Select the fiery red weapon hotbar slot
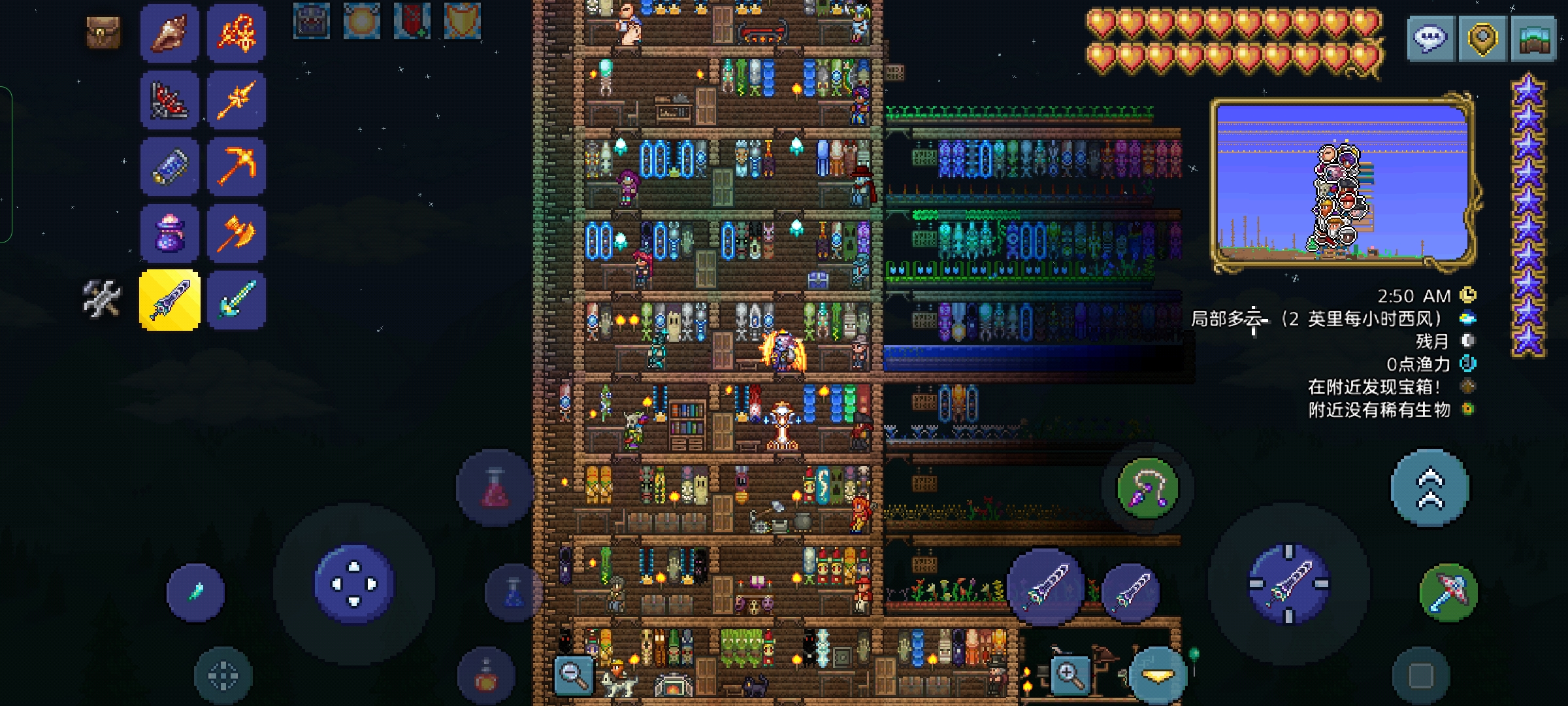 click(x=236, y=33)
